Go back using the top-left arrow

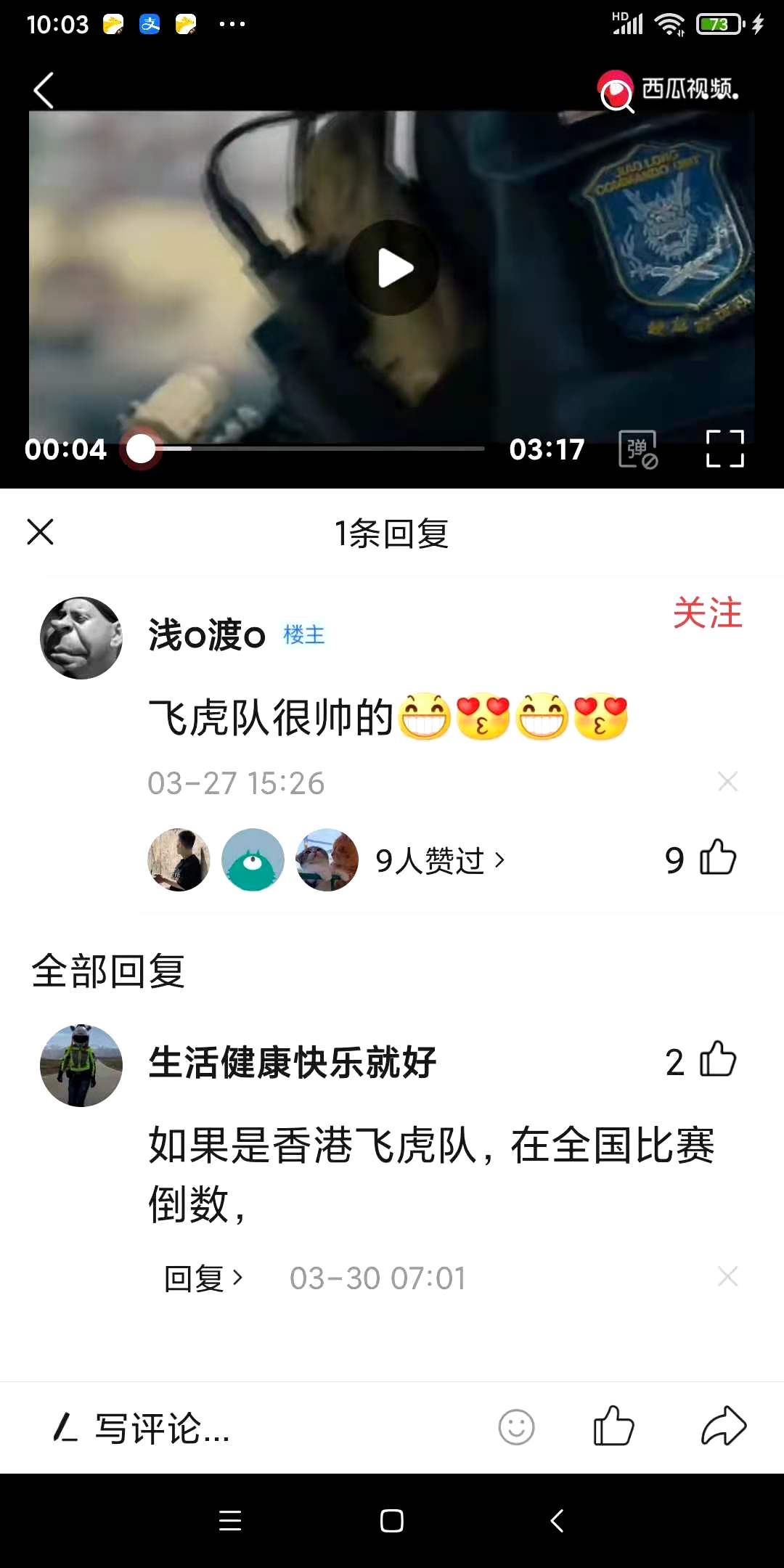pos(44,91)
